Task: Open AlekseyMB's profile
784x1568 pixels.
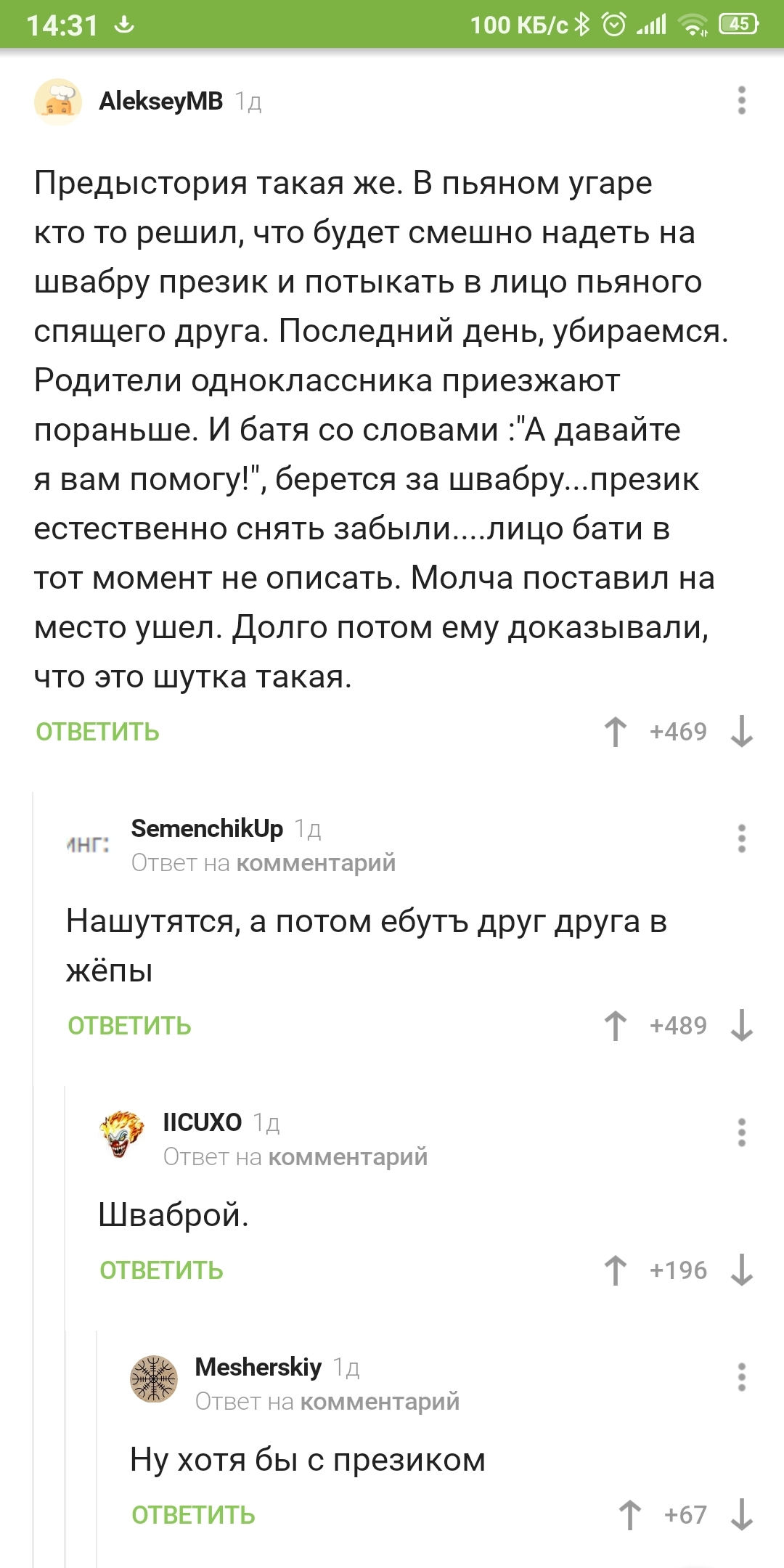Action: click(160, 101)
